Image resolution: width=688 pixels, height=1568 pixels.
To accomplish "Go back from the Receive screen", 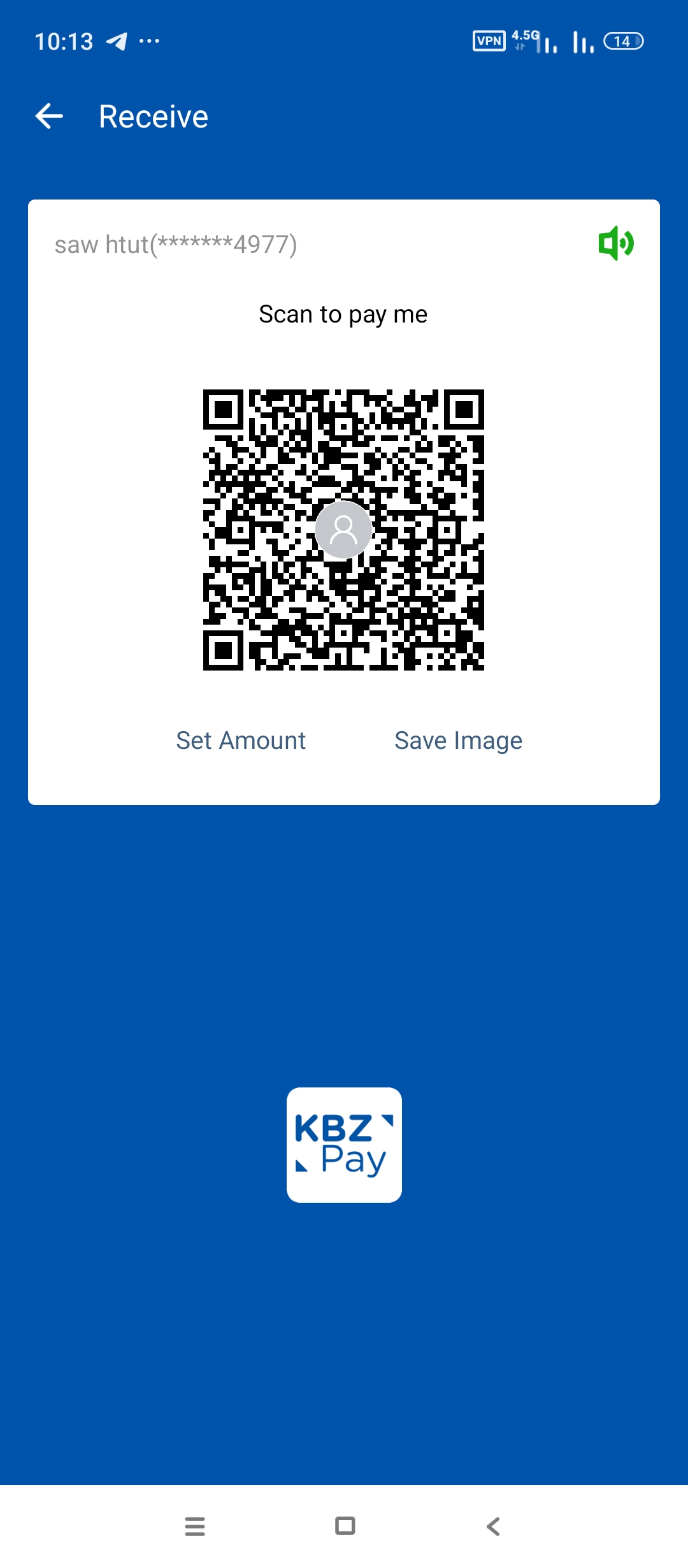I will (x=49, y=116).
